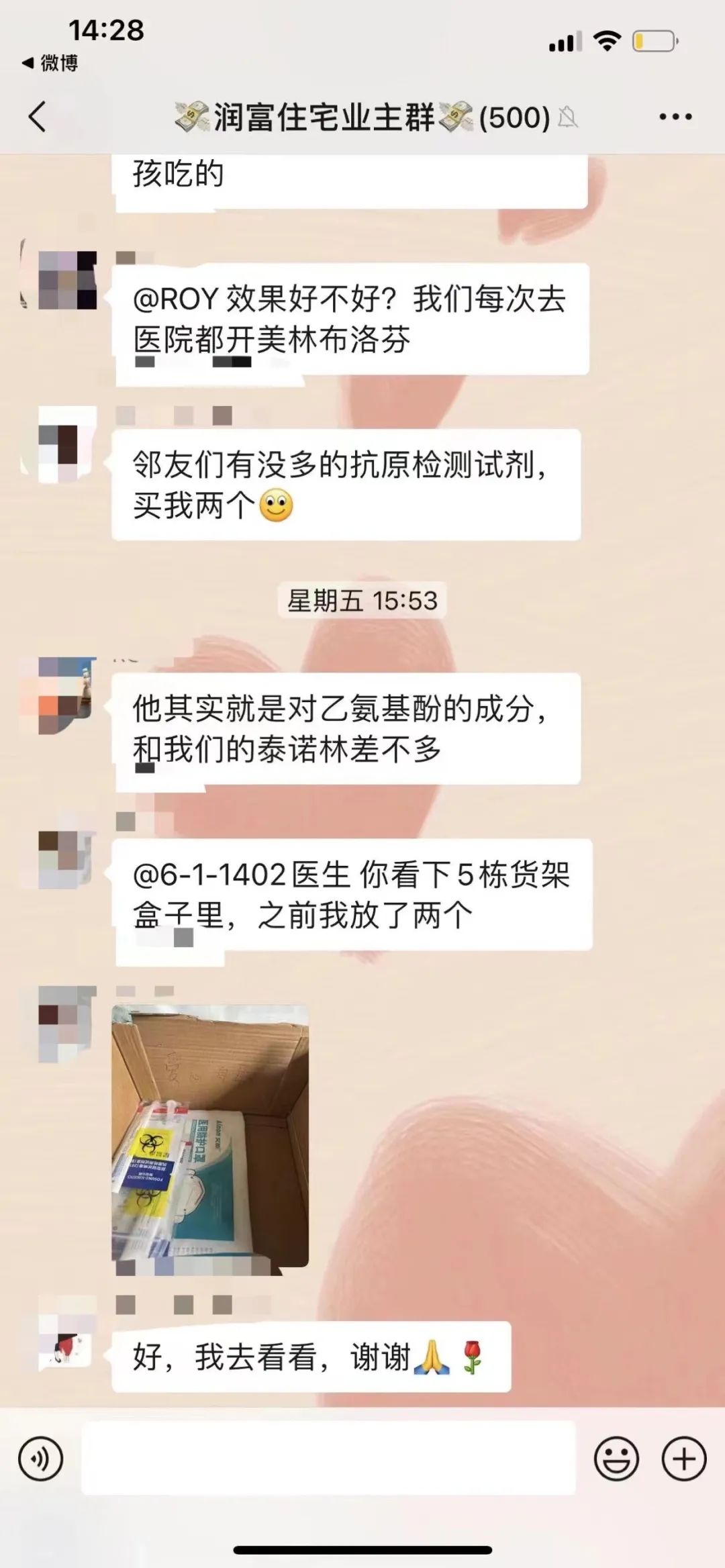Open the emoji sticker picker
The image size is (725, 1568).
(x=616, y=1458)
